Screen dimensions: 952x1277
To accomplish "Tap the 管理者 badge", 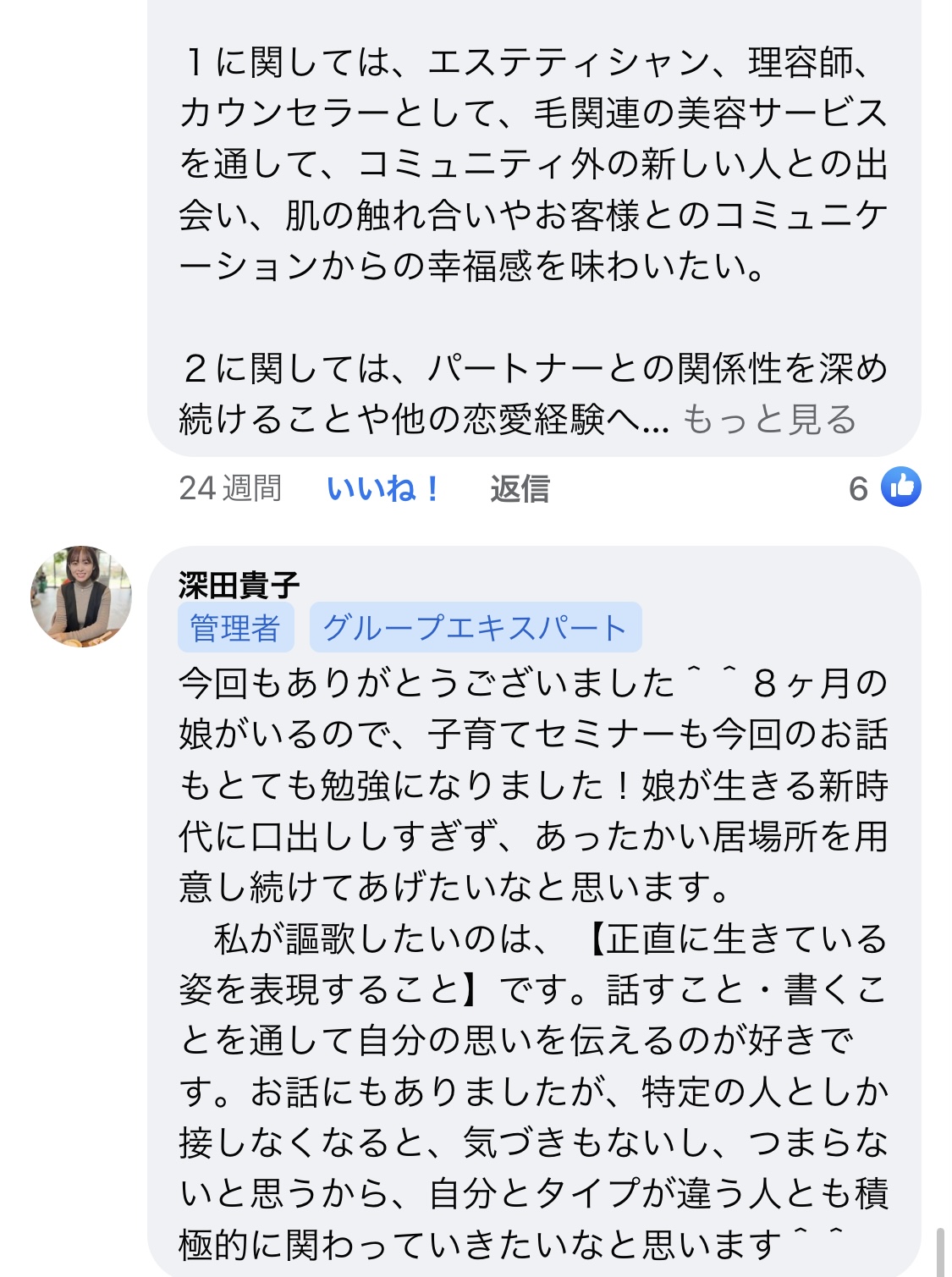I will pyautogui.click(x=235, y=627).
